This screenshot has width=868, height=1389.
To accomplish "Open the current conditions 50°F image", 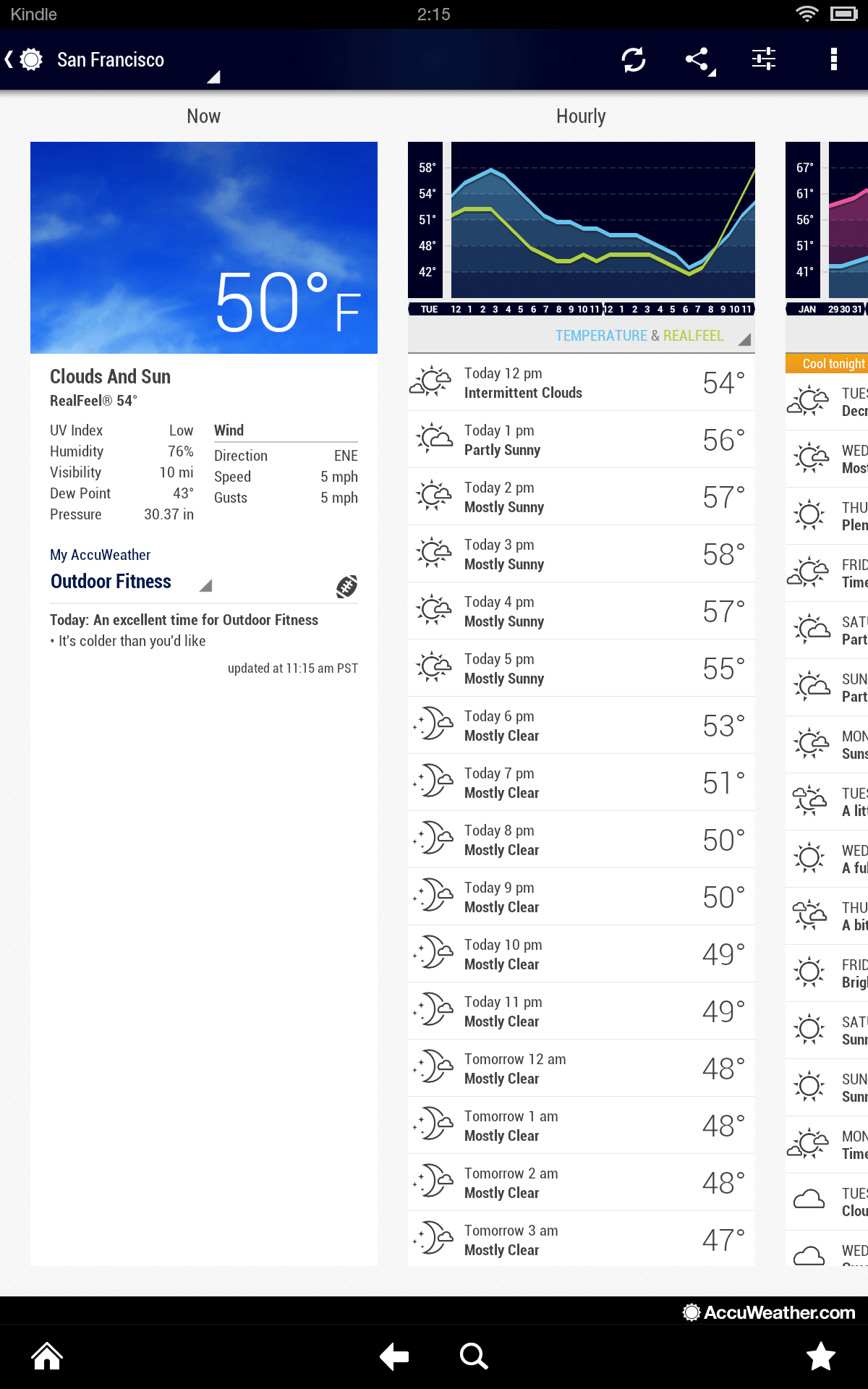I will [204, 247].
